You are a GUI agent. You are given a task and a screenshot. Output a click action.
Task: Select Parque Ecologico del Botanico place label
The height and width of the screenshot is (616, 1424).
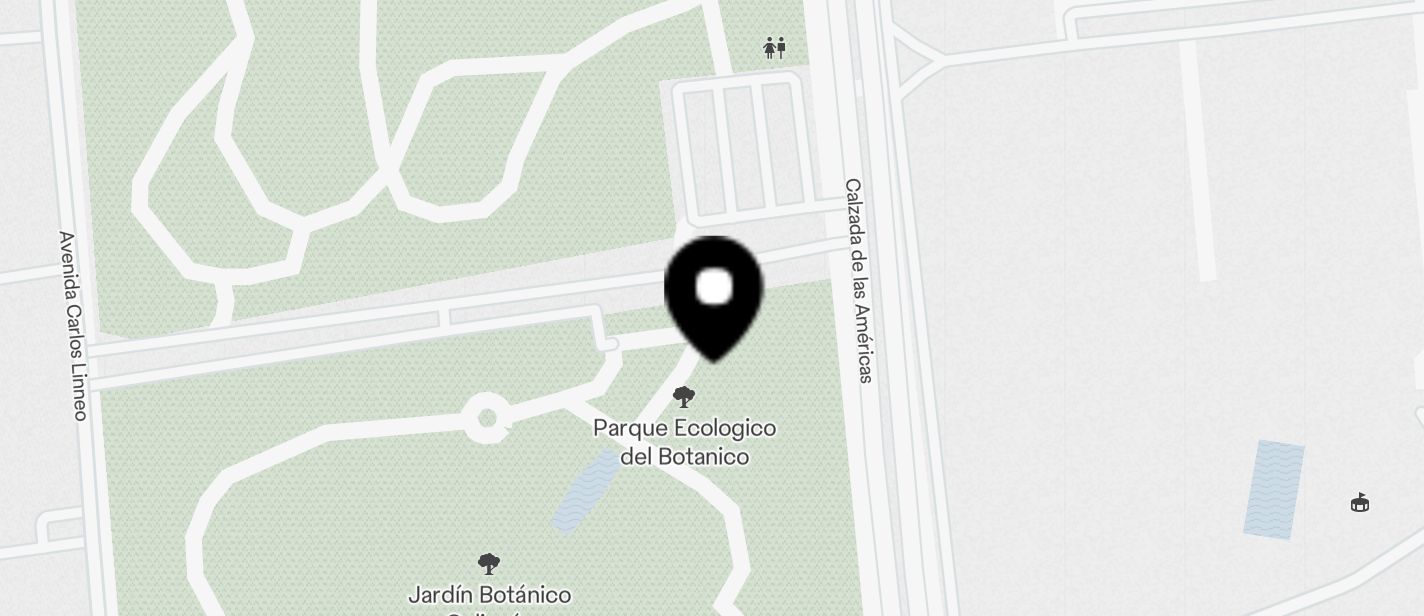[685, 441]
